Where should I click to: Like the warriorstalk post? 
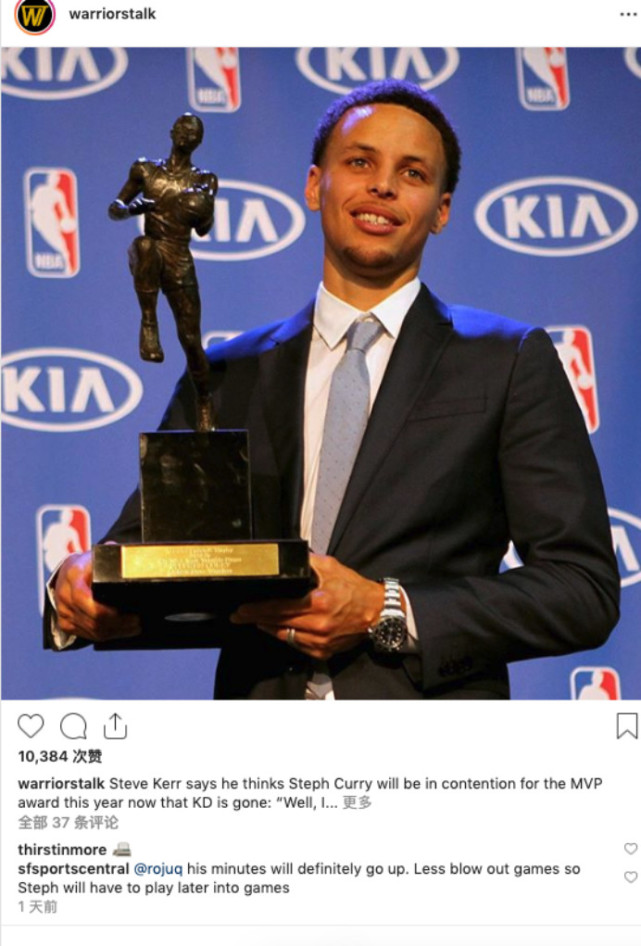point(31,725)
